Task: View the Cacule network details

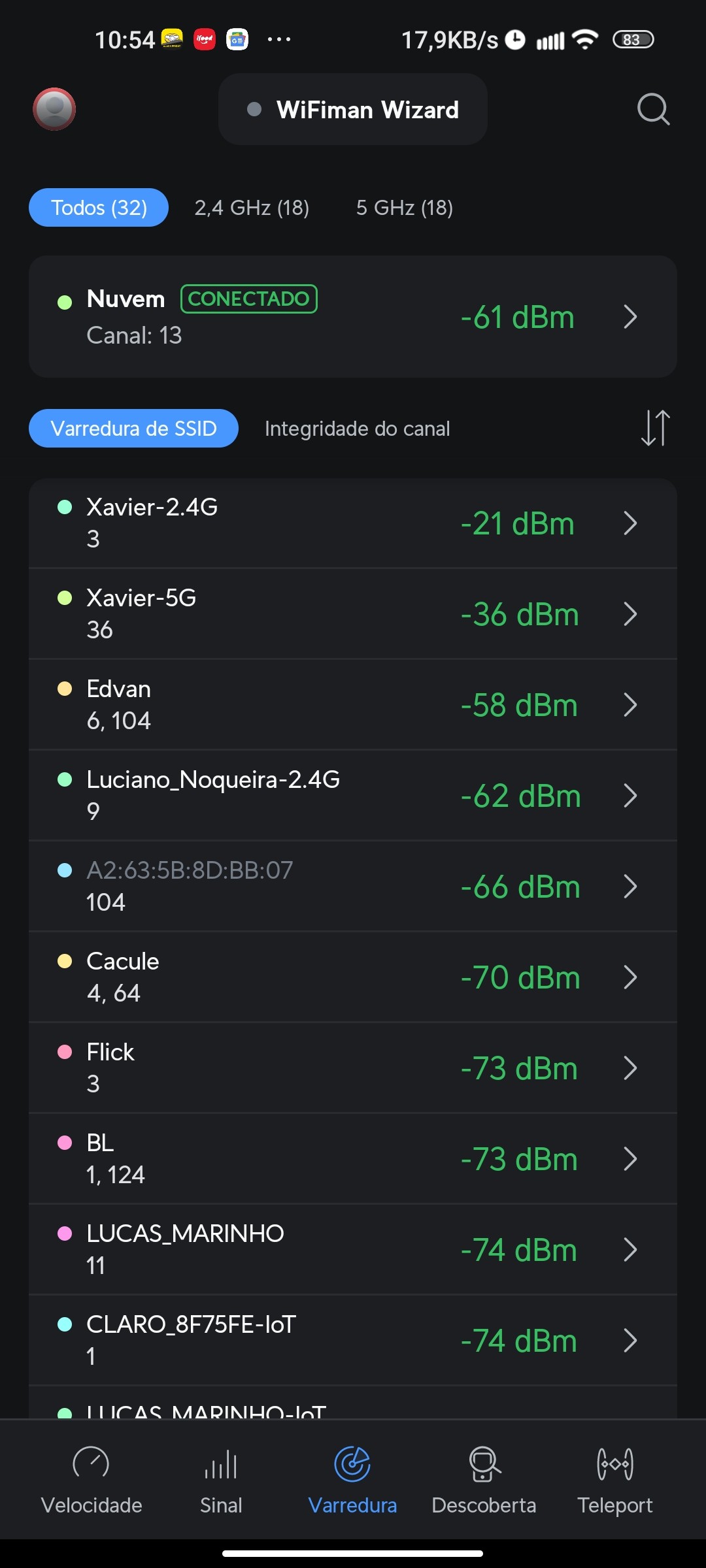Action: pos(353,977)
